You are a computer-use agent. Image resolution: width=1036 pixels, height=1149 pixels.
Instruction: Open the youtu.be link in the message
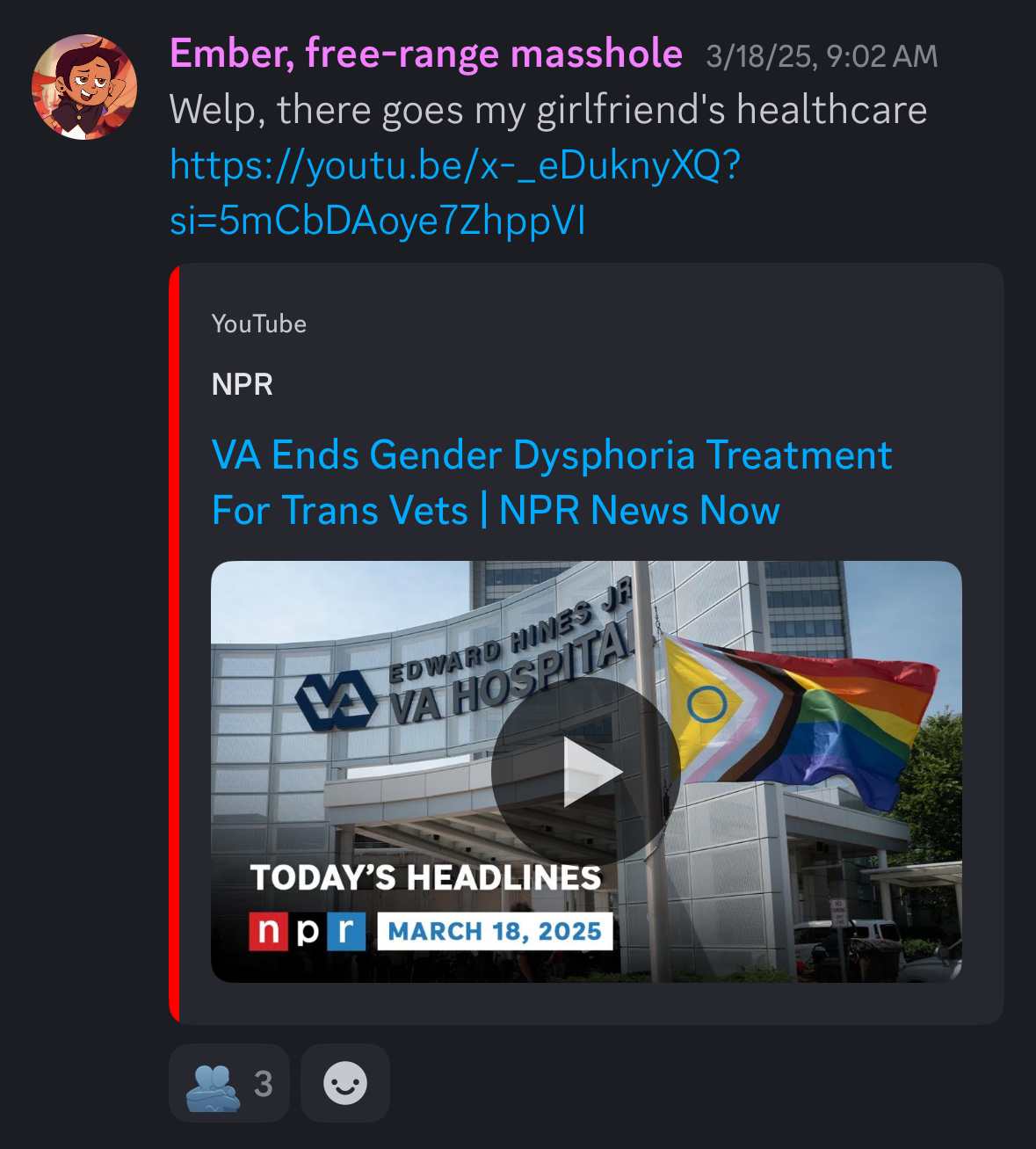point(455,193)
